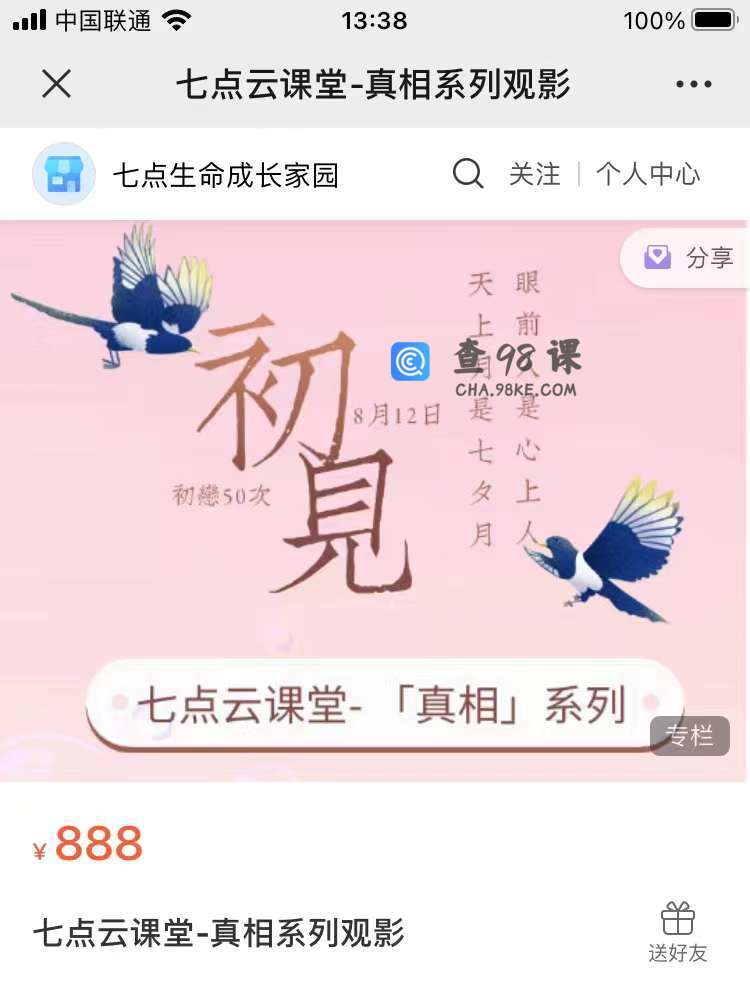
Task: Follow the shop with 关注
Action: click(x=534, y=174)
